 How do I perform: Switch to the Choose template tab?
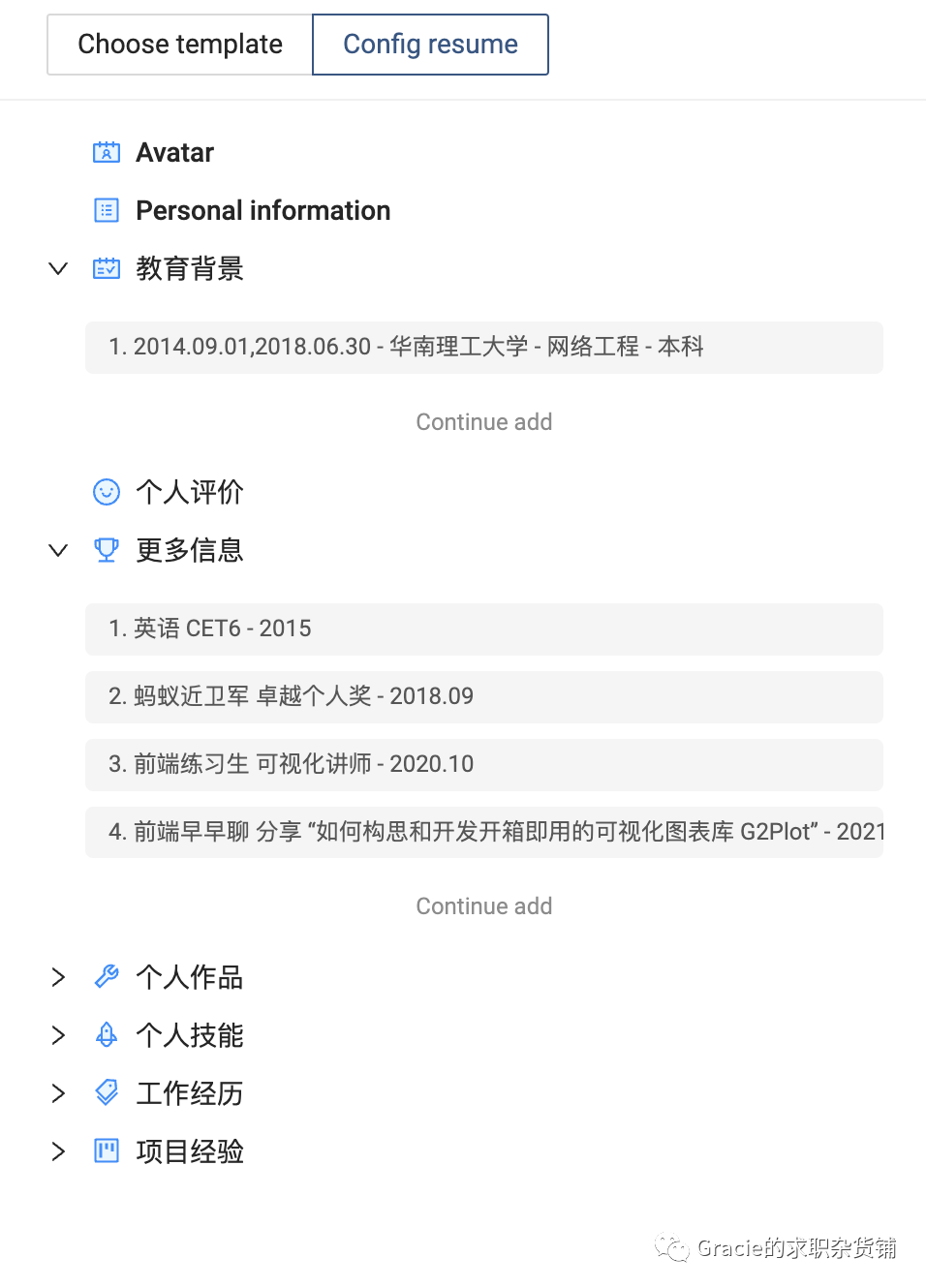click(179, 44)
